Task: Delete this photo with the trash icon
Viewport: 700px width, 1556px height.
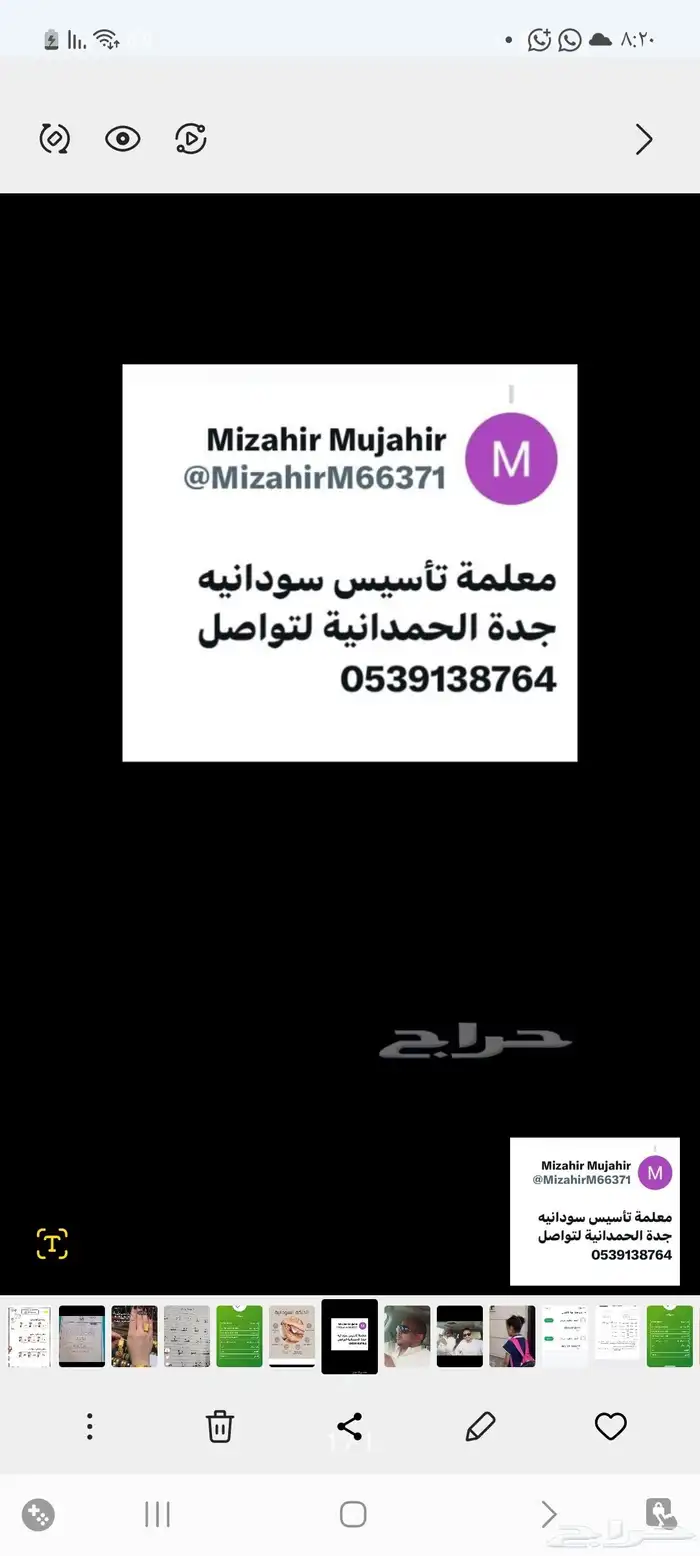Action: [220, 1427]
